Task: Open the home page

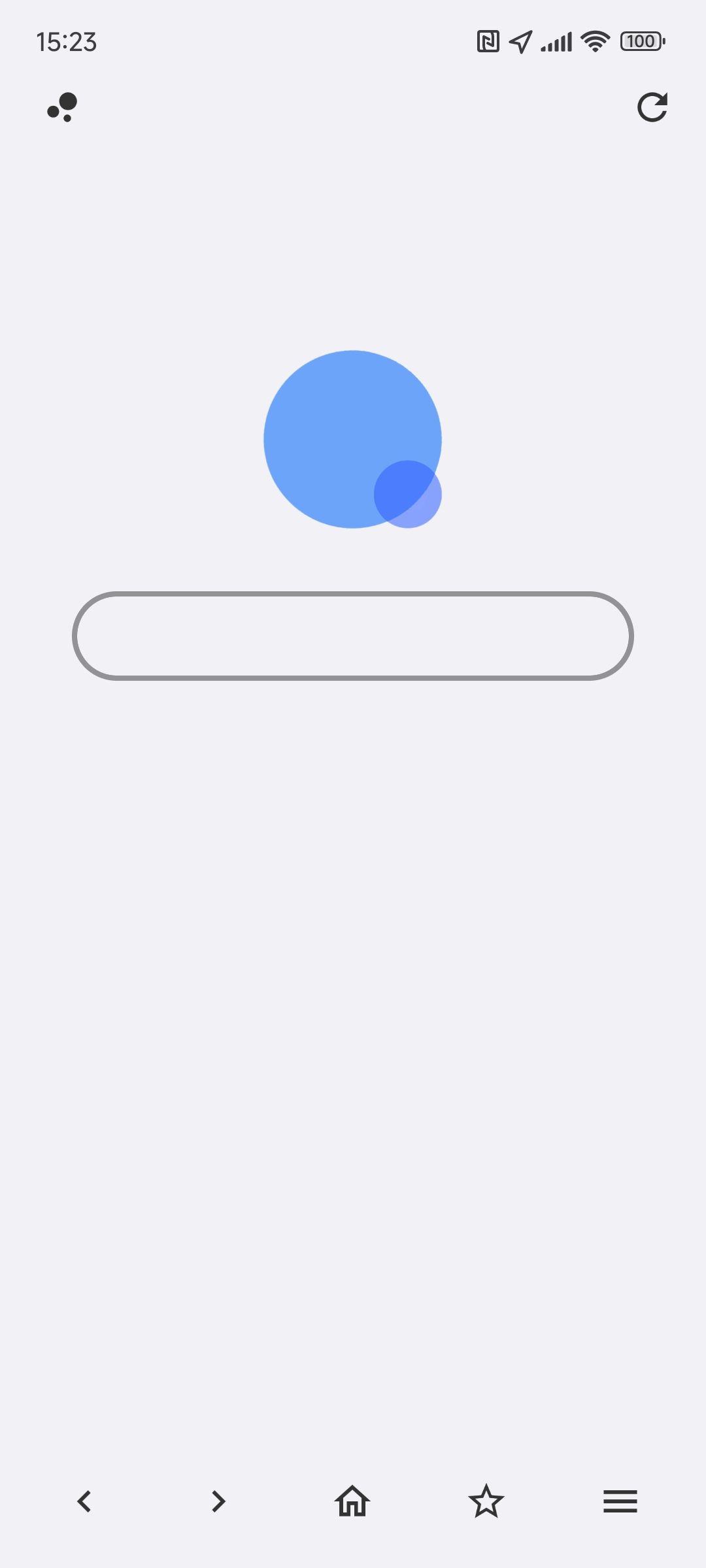Action: tap(352, 1501)
